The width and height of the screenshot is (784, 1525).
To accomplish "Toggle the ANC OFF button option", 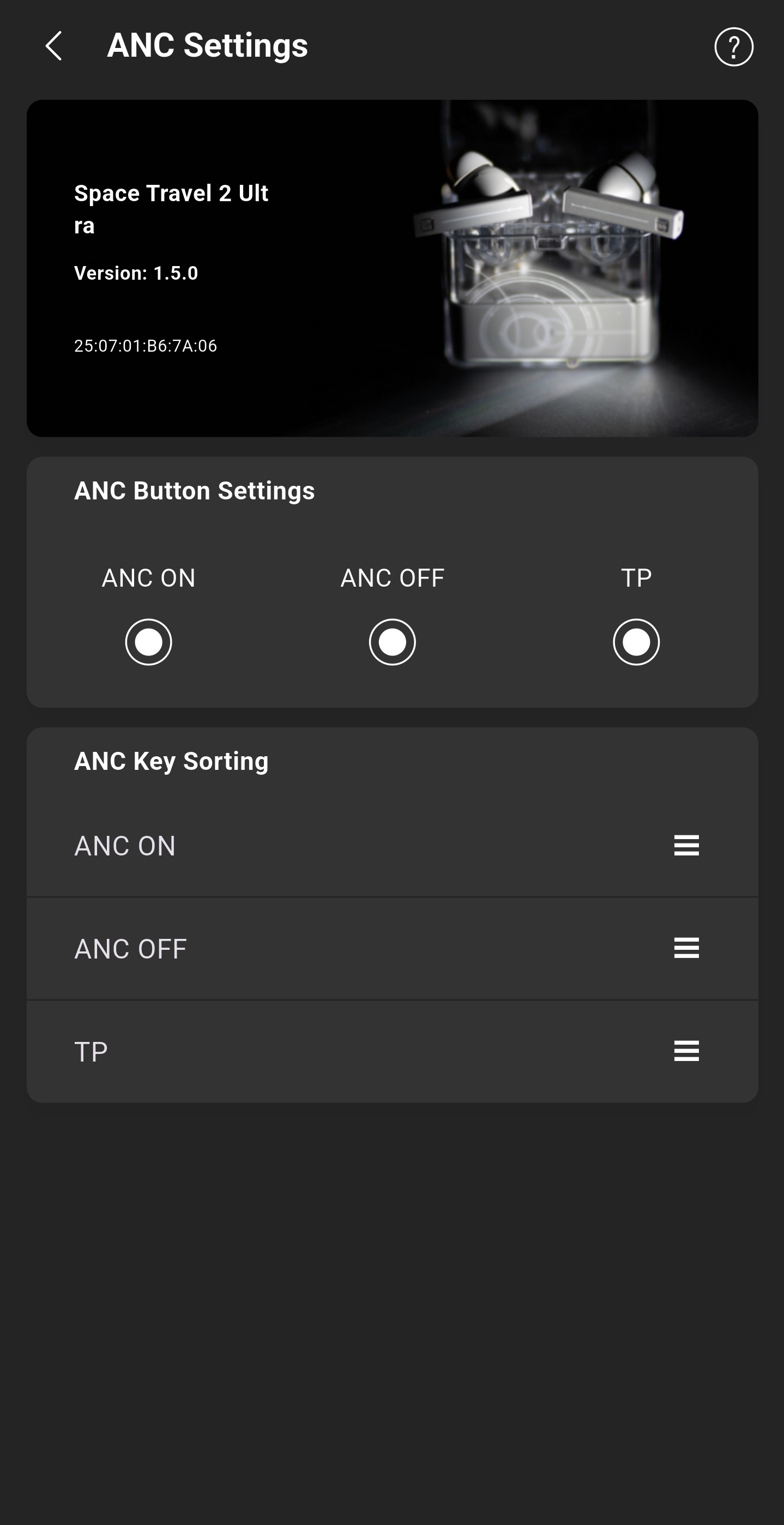I will coord(392,642).
